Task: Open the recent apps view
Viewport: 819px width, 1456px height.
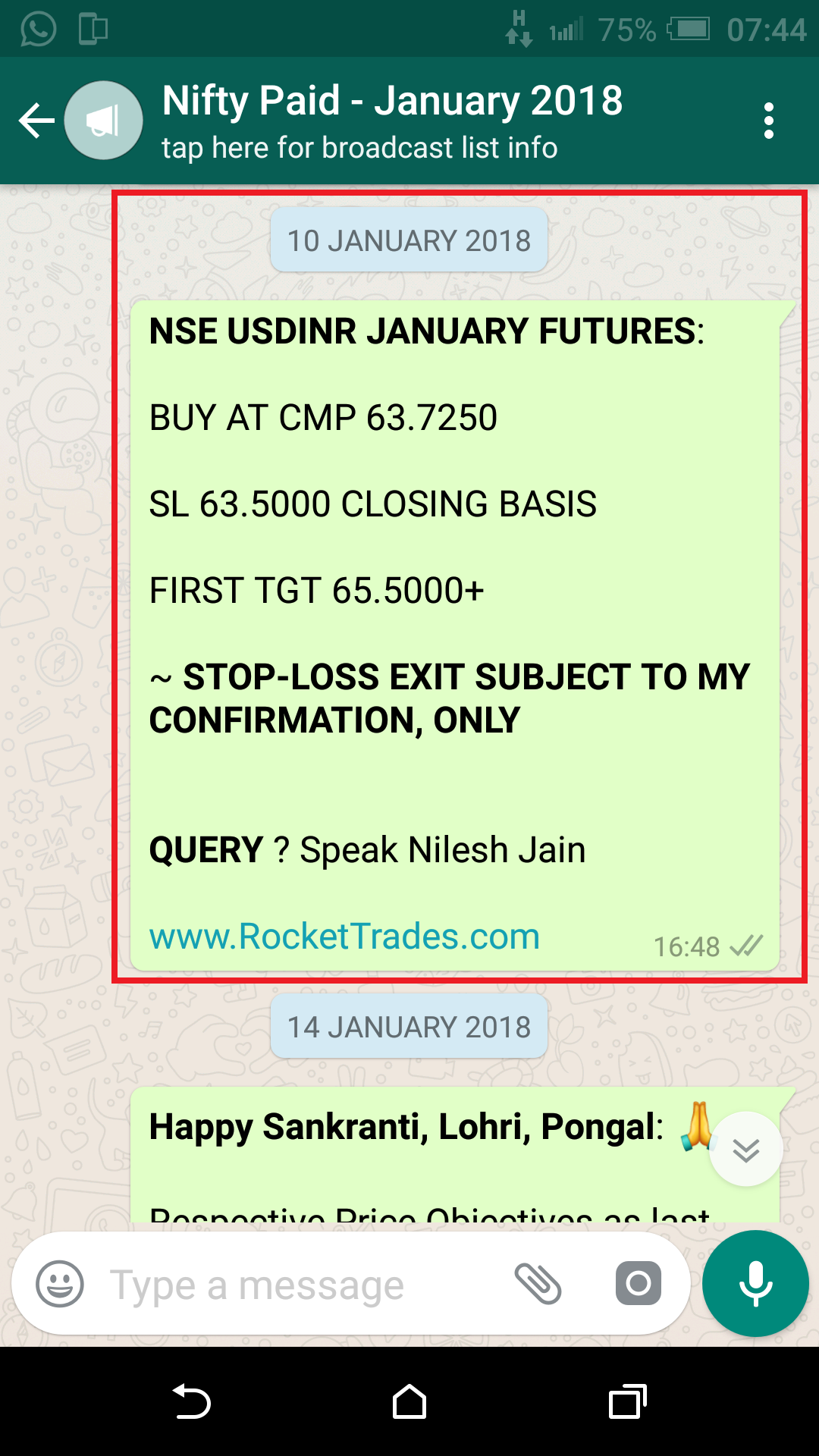Action: pyautogui.click(x=627, y=1401)
